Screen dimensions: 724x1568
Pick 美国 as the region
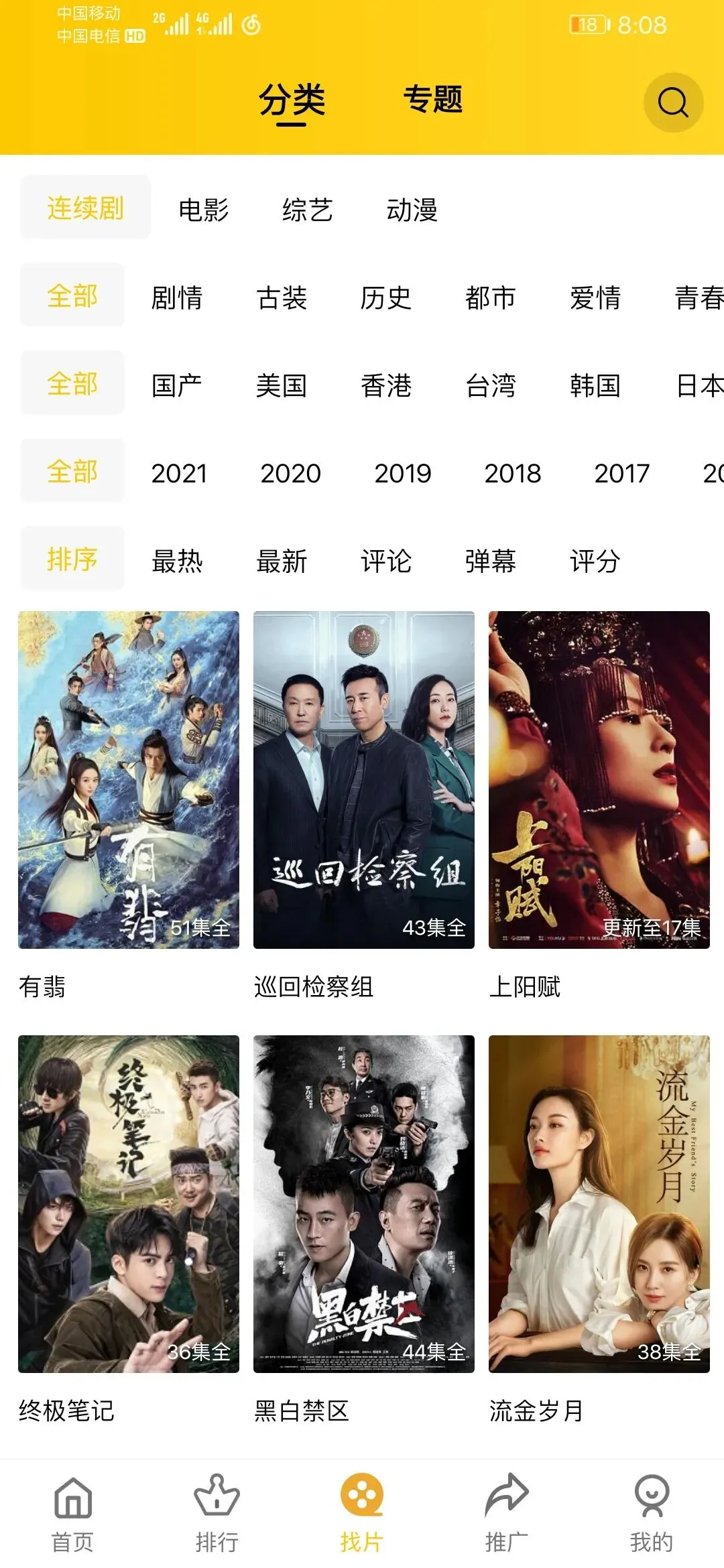[x=282, y=385]
